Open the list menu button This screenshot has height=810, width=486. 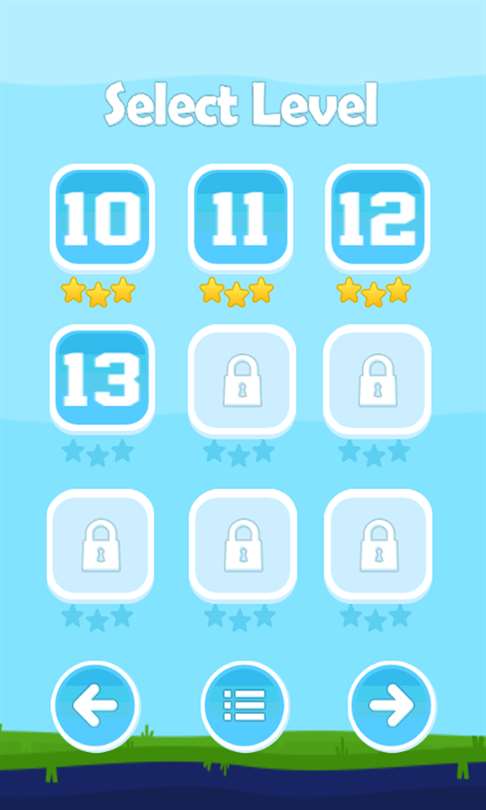(x=244, y=706)
